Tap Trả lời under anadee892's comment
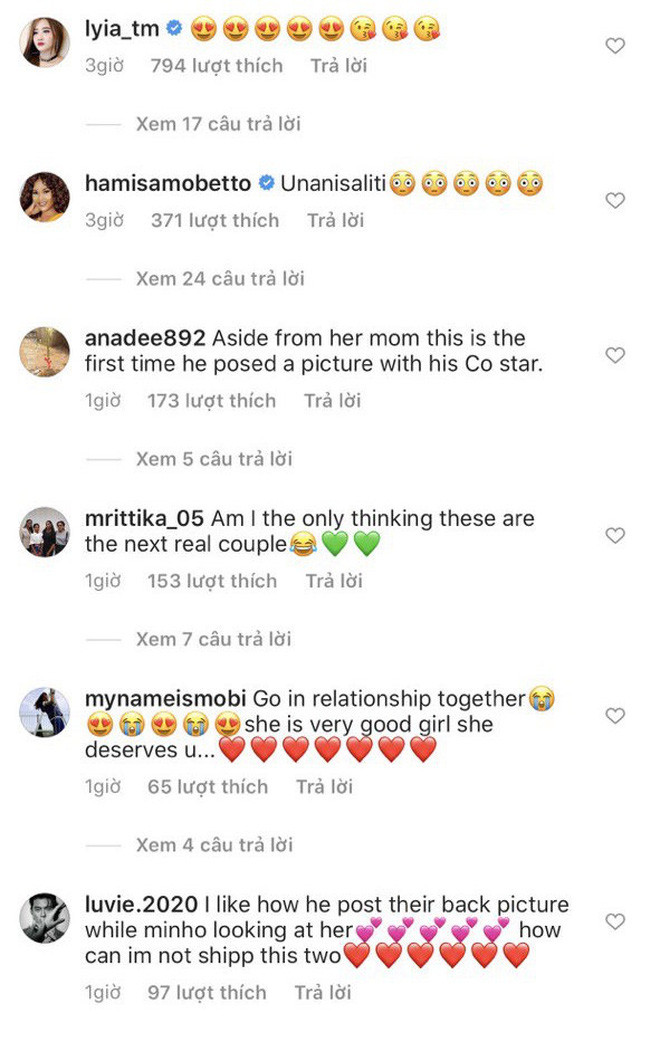Viewport: 660px width, 1042px height. 332,401
